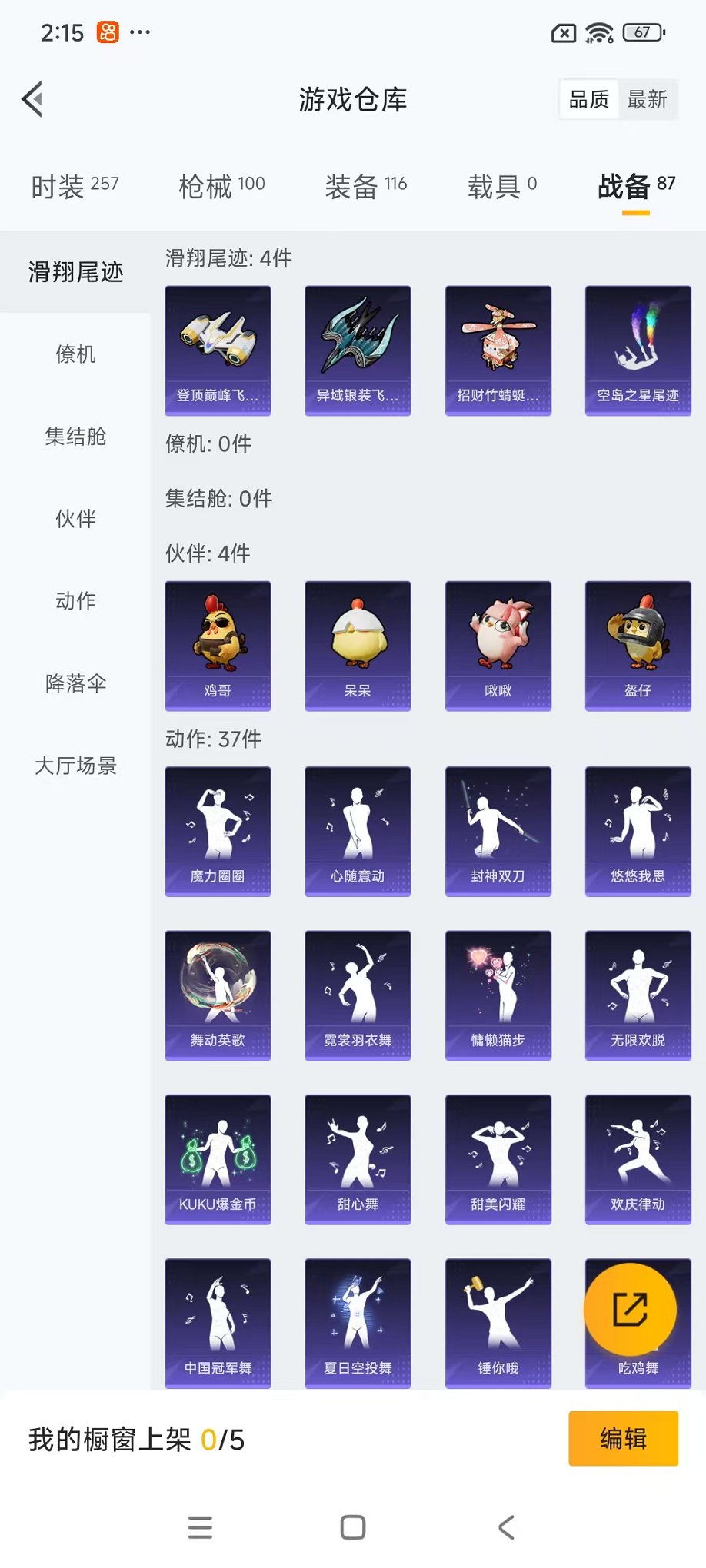
Task: Select 集结舱 in the side menu
Action: (x=75, y=437)
